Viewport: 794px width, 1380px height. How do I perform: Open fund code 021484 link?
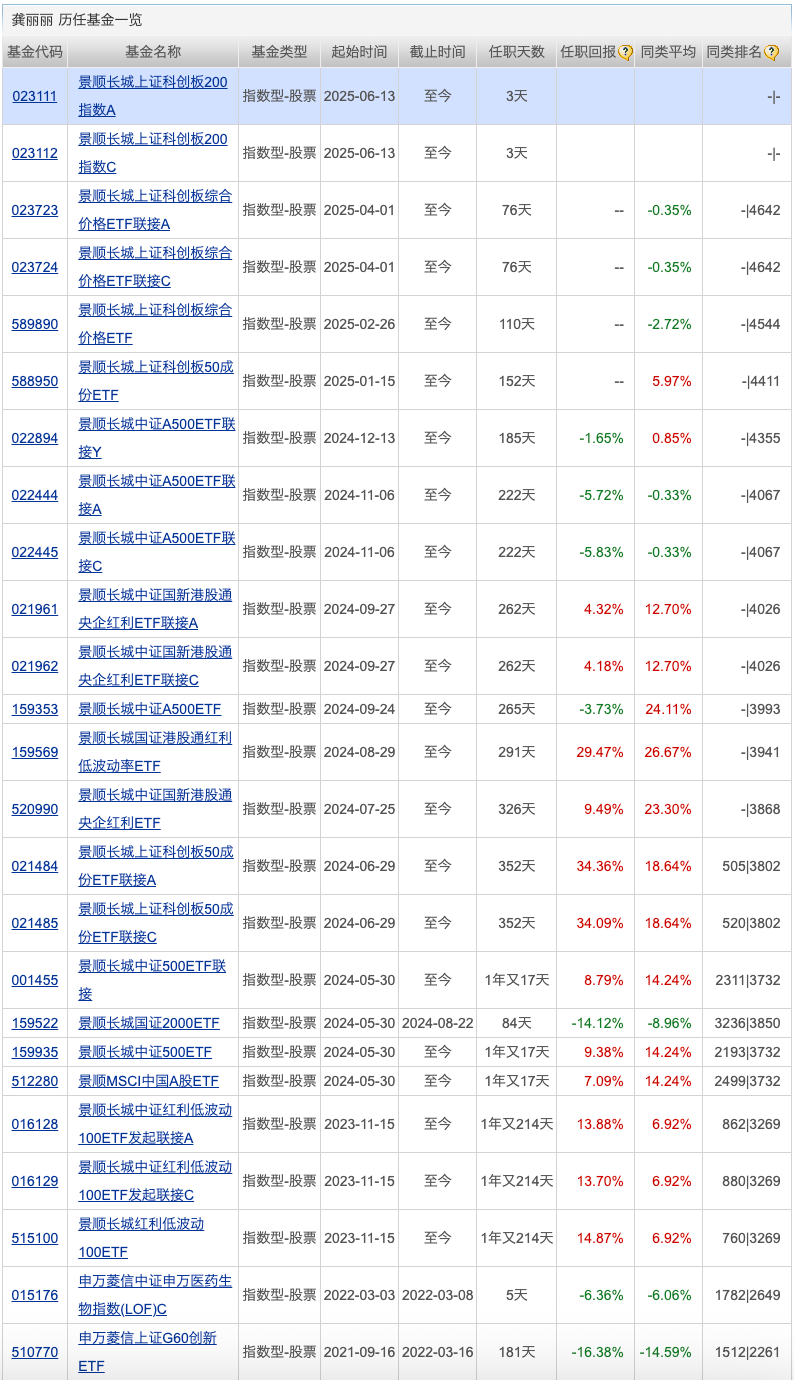pos(35,866)
